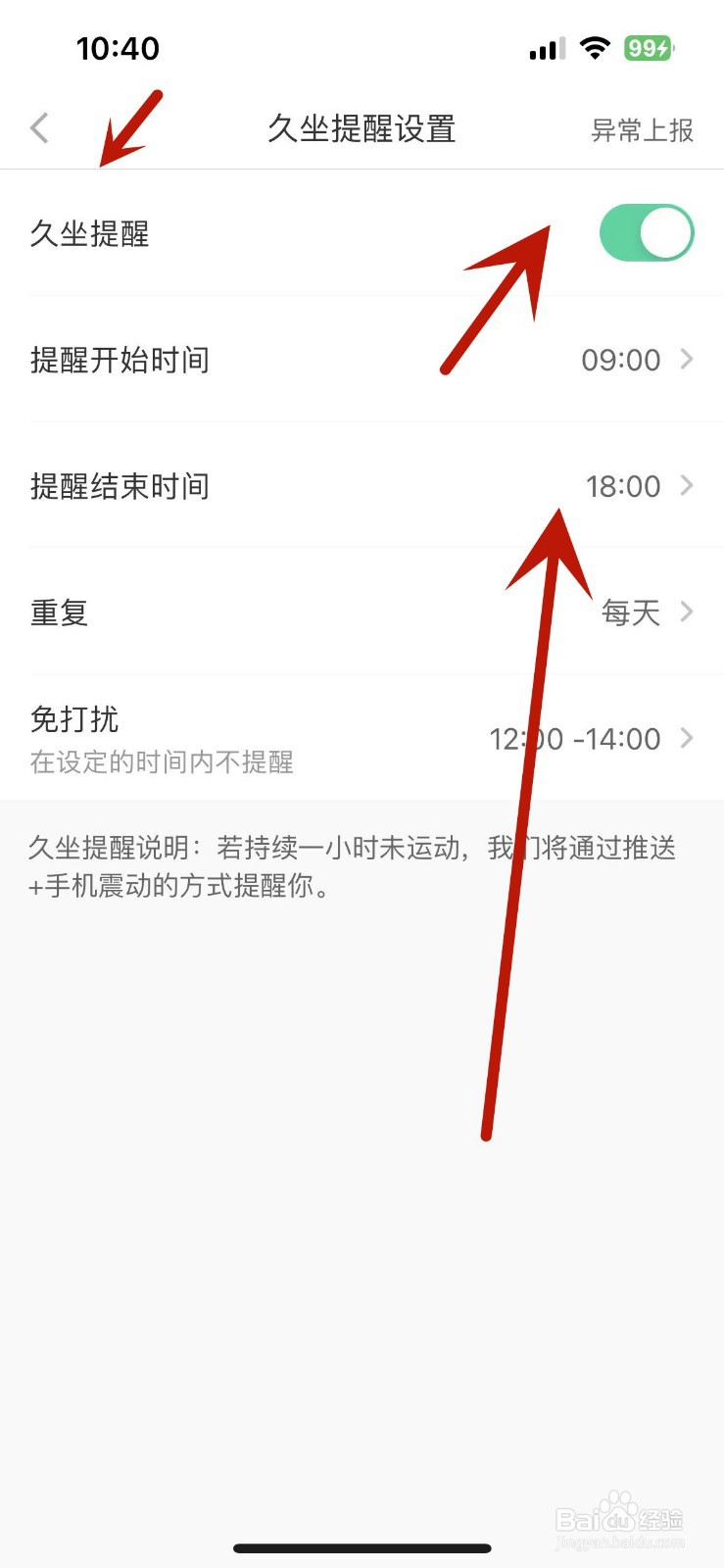Screen dimensions: 724x1568
Task: Expand 提醒开始时间 via its chevron
Action: pyautogui.click(x=689, y=360)
